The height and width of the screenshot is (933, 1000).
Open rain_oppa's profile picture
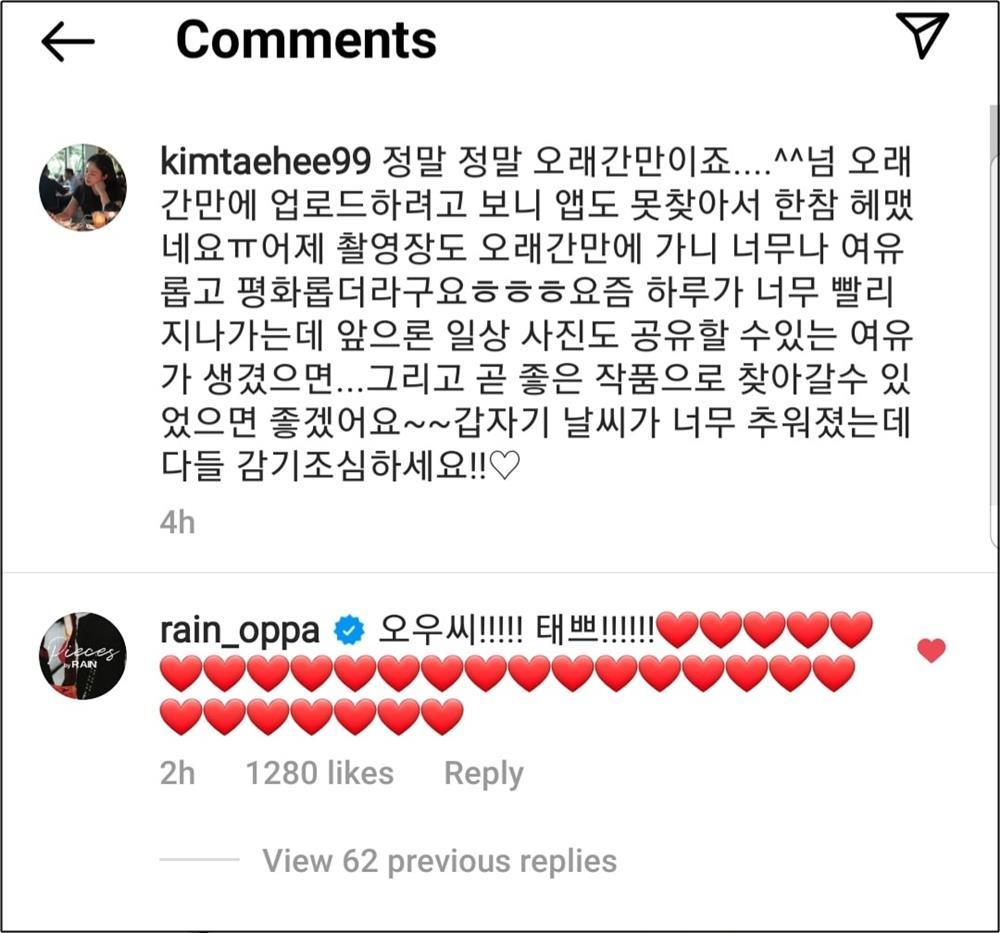[x=83, y=656]
